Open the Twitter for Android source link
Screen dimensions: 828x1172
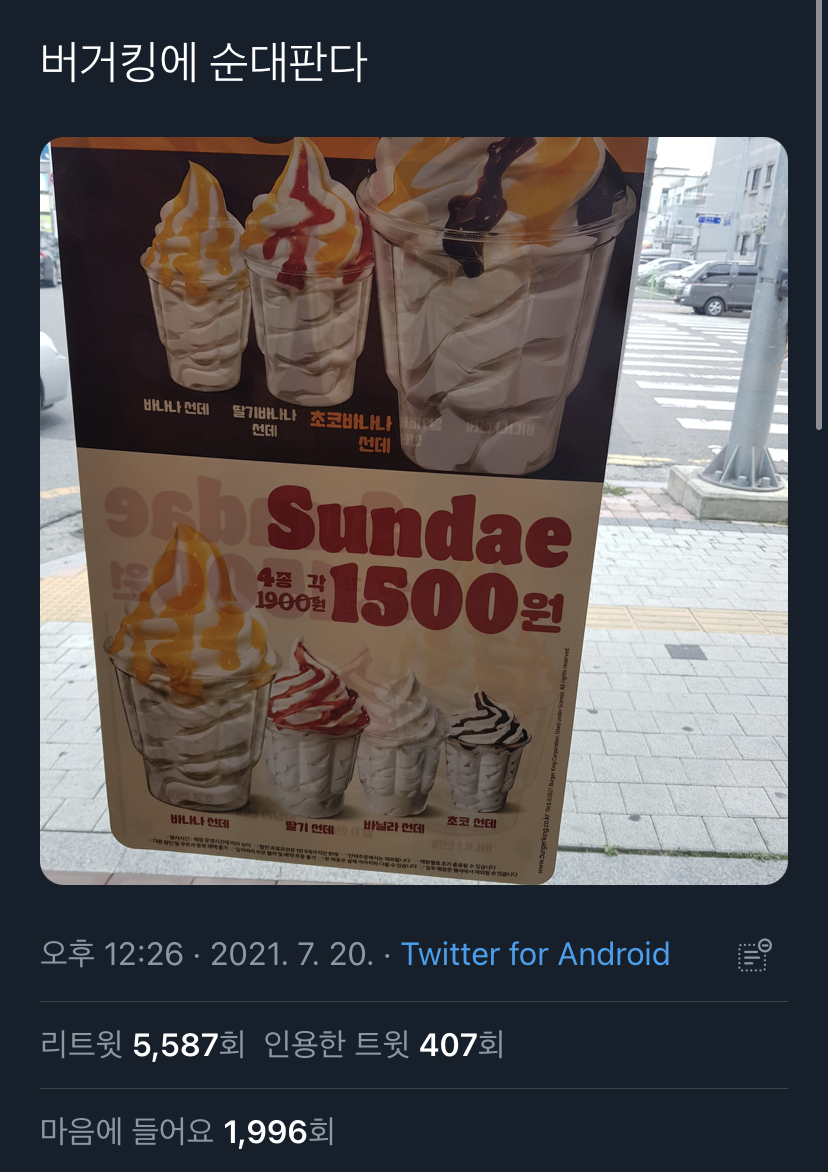535,954
